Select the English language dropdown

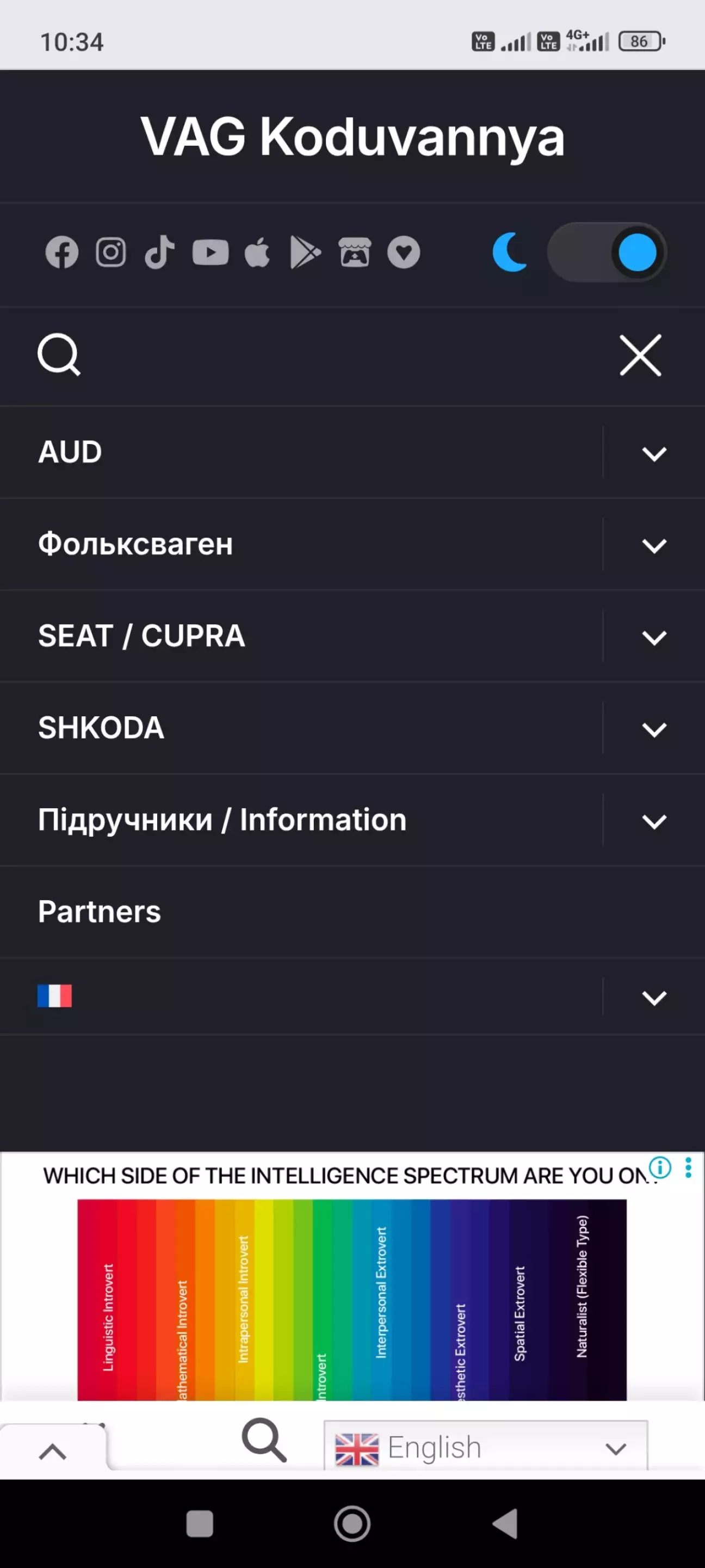click(x=485, y=1448)
